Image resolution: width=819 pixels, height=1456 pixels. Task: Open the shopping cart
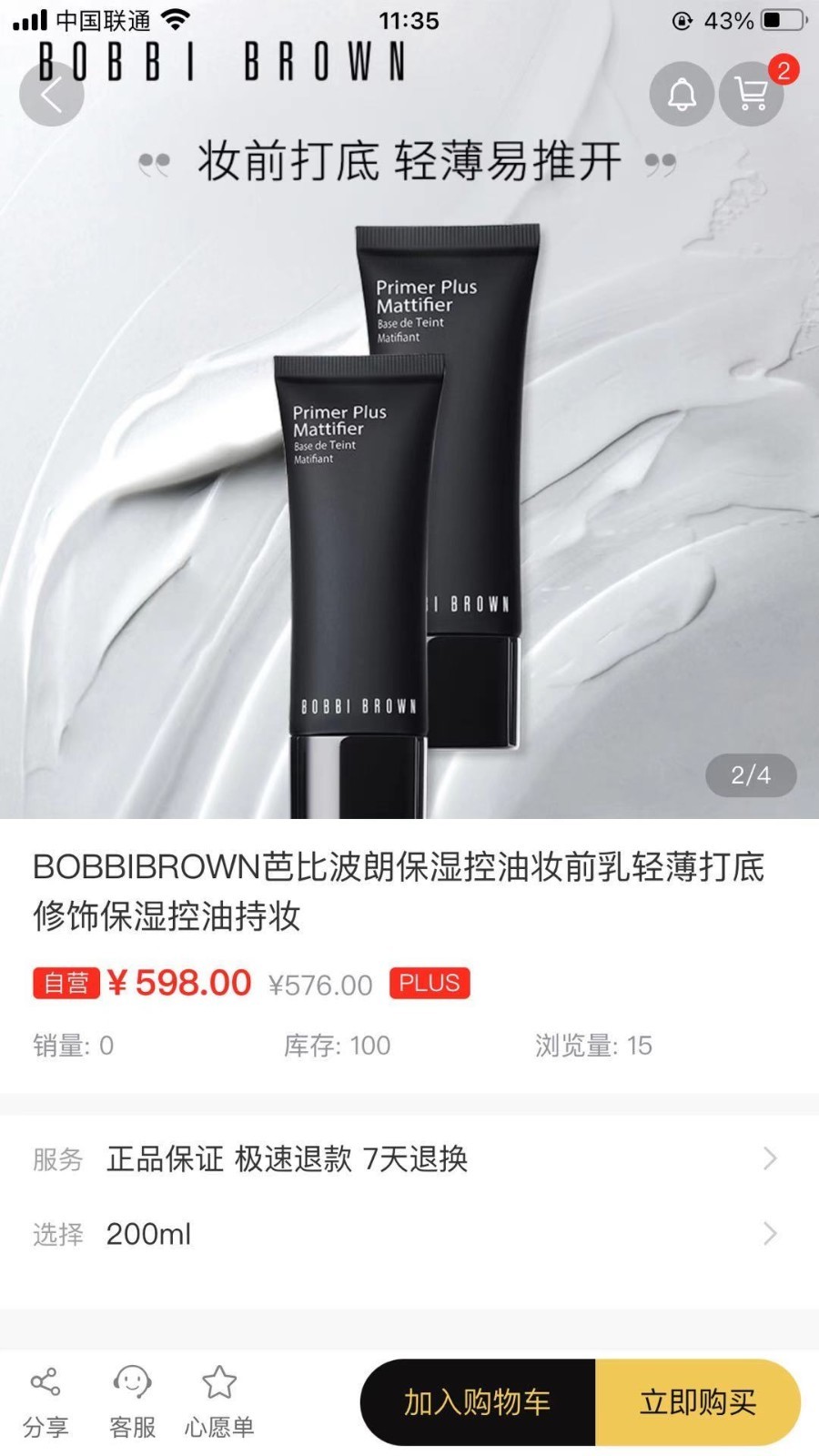tap(752, 94)
